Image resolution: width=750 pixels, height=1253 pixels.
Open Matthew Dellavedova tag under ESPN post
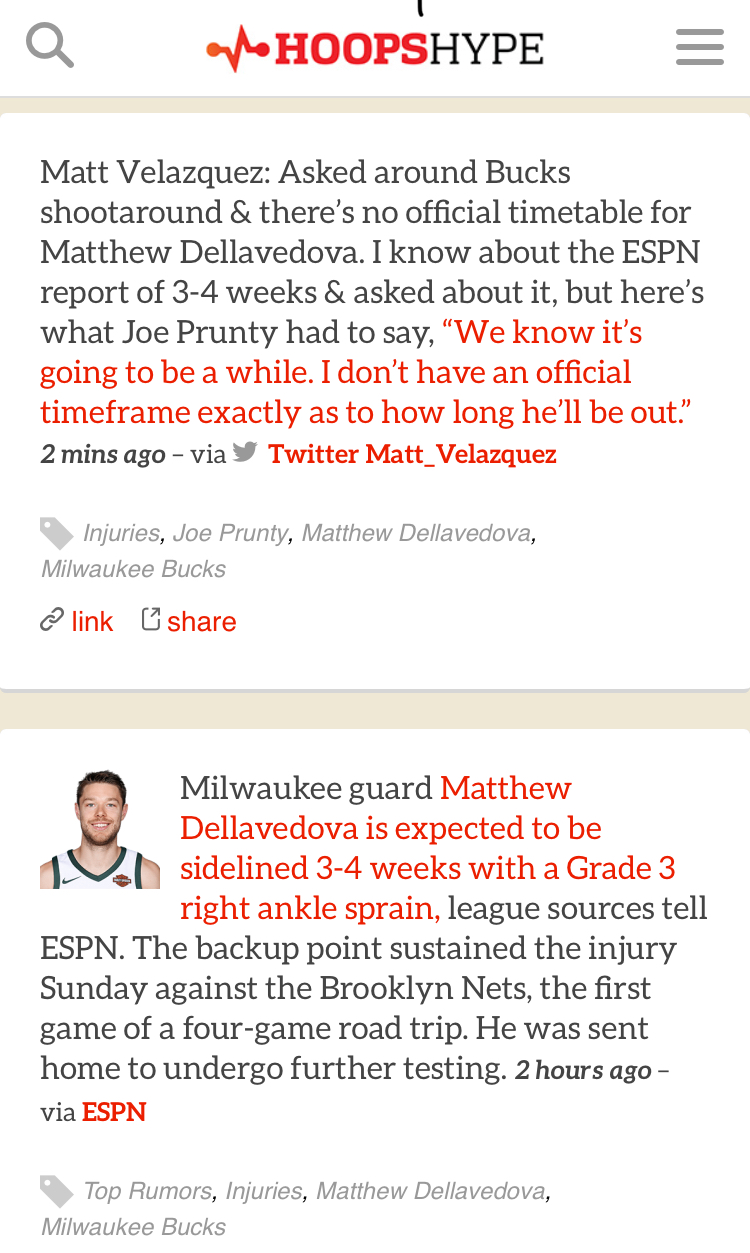[x=431, y=1191]
